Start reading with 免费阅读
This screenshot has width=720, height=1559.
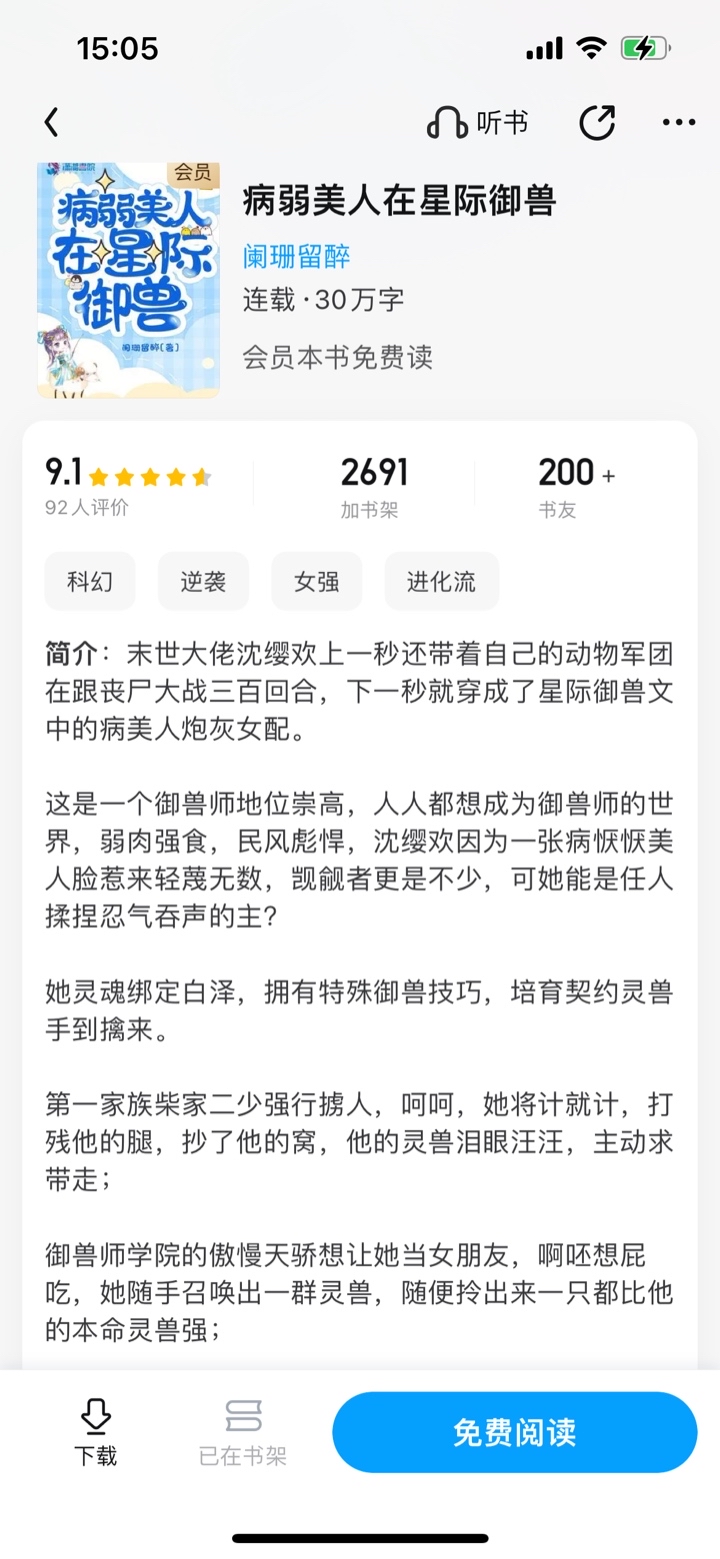coord(514,1432)
